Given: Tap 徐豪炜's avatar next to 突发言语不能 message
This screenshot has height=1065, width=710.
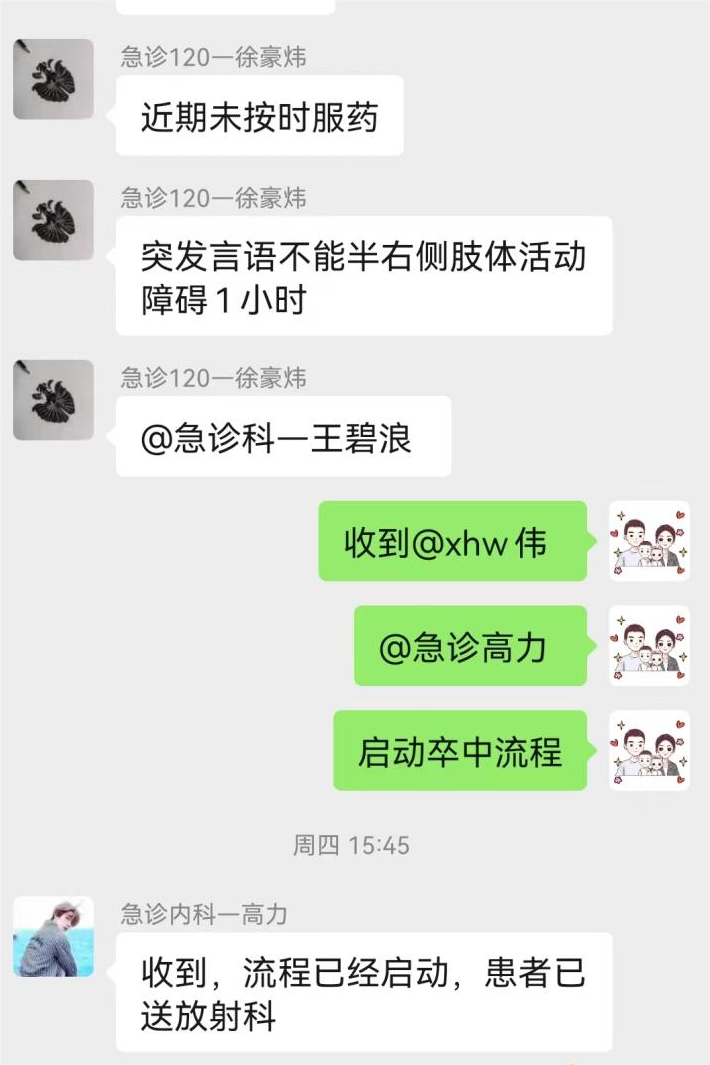Looking at the screenshot, I should (53, 220).
